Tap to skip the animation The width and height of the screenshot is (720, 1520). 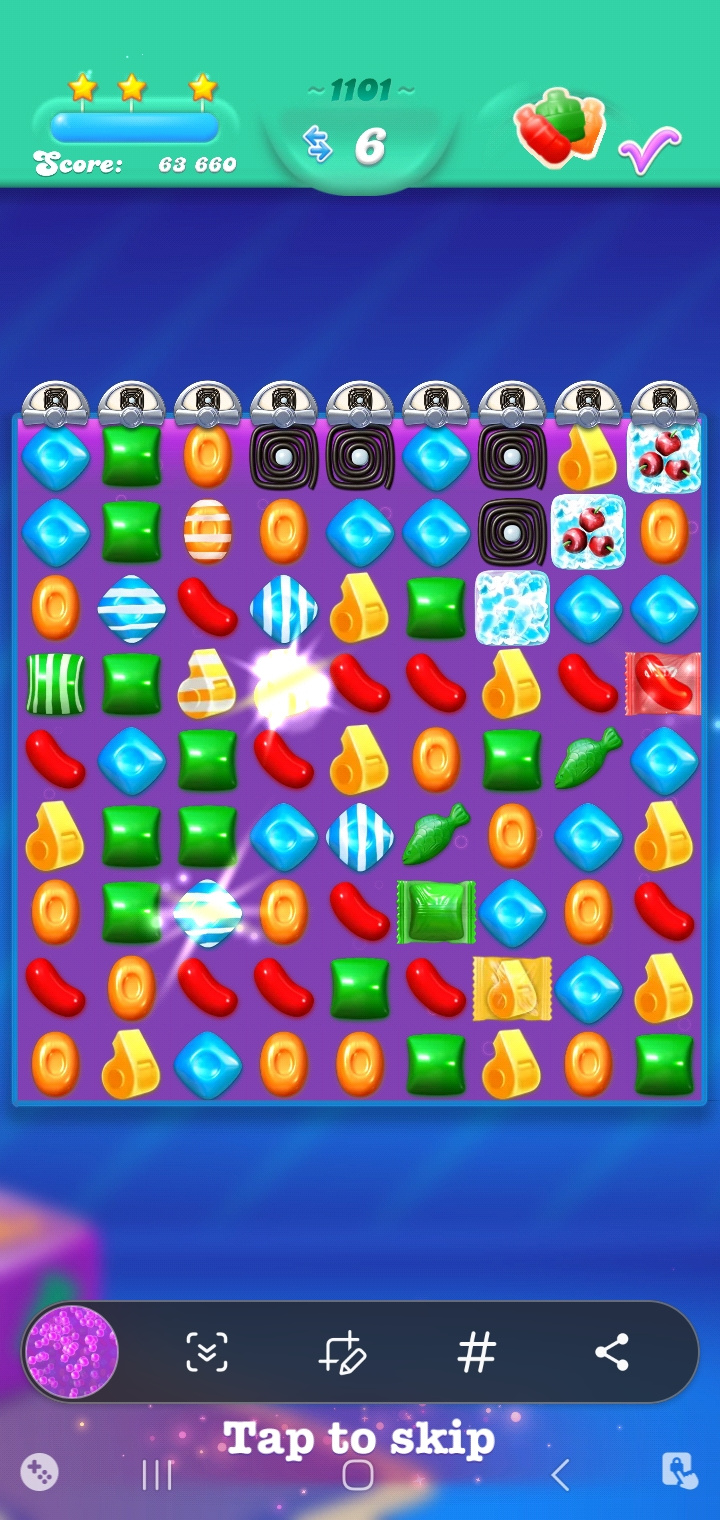359,1438
